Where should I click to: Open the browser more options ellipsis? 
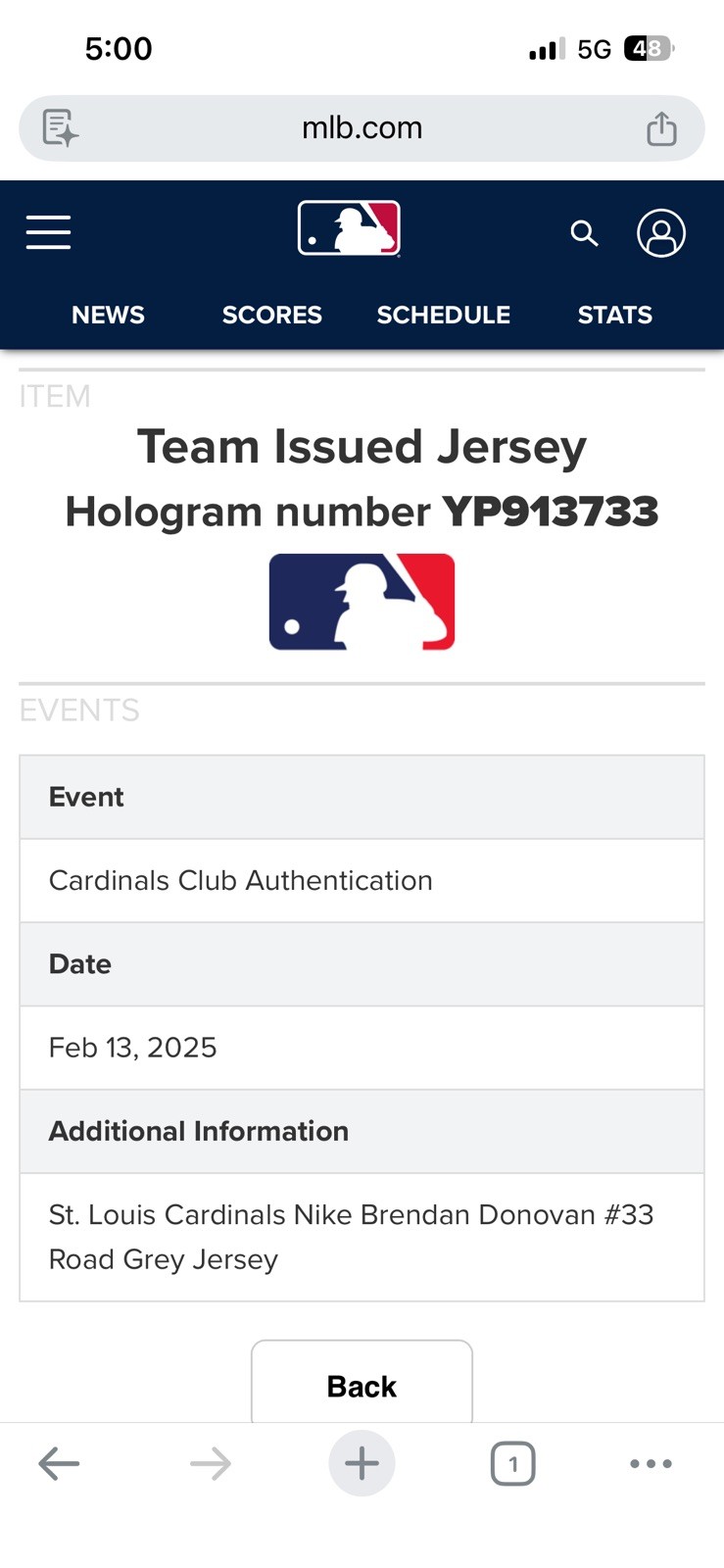pyautogui.click(x=651, y=1463)
